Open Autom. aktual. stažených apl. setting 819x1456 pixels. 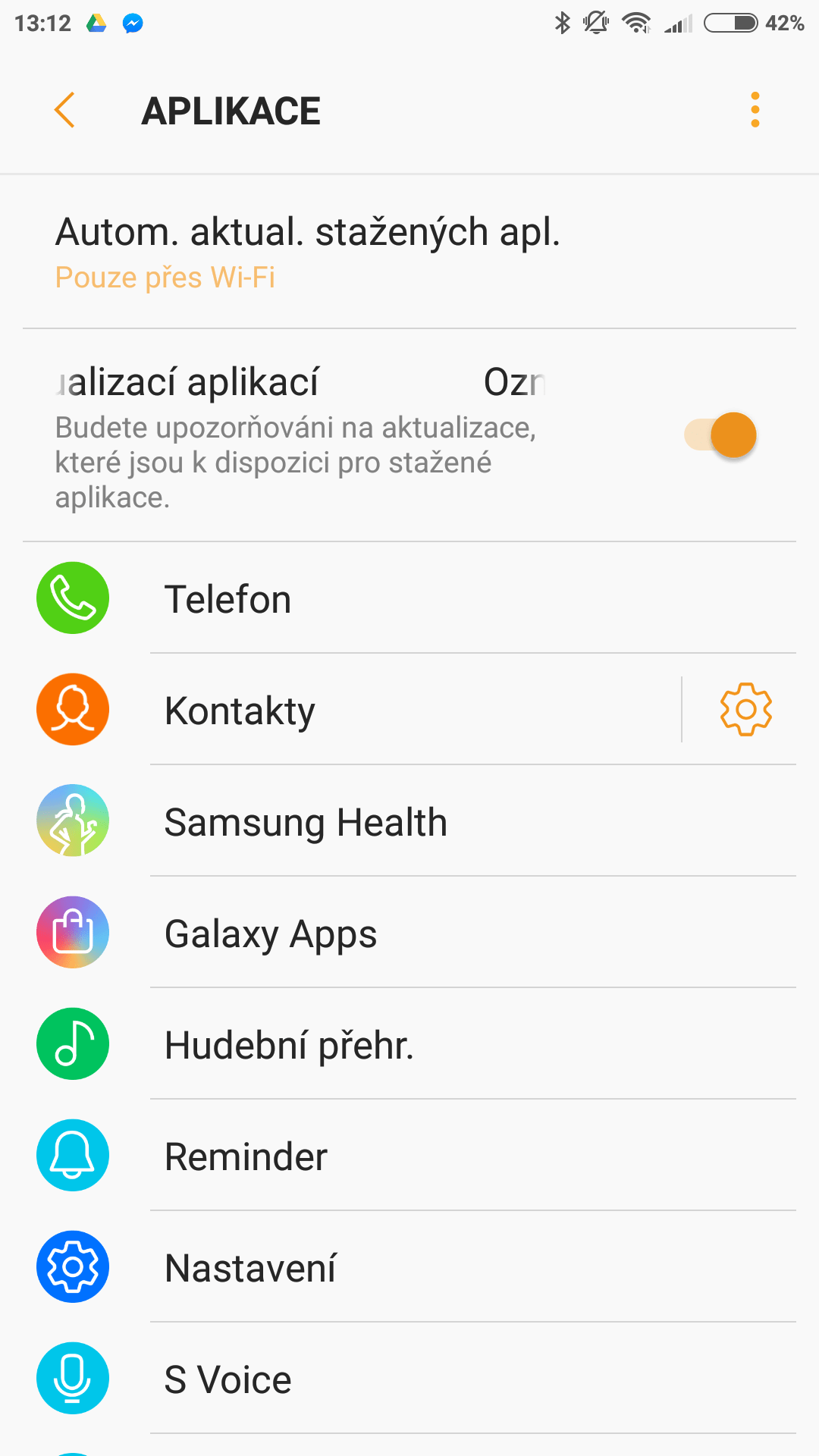[409, 253]
